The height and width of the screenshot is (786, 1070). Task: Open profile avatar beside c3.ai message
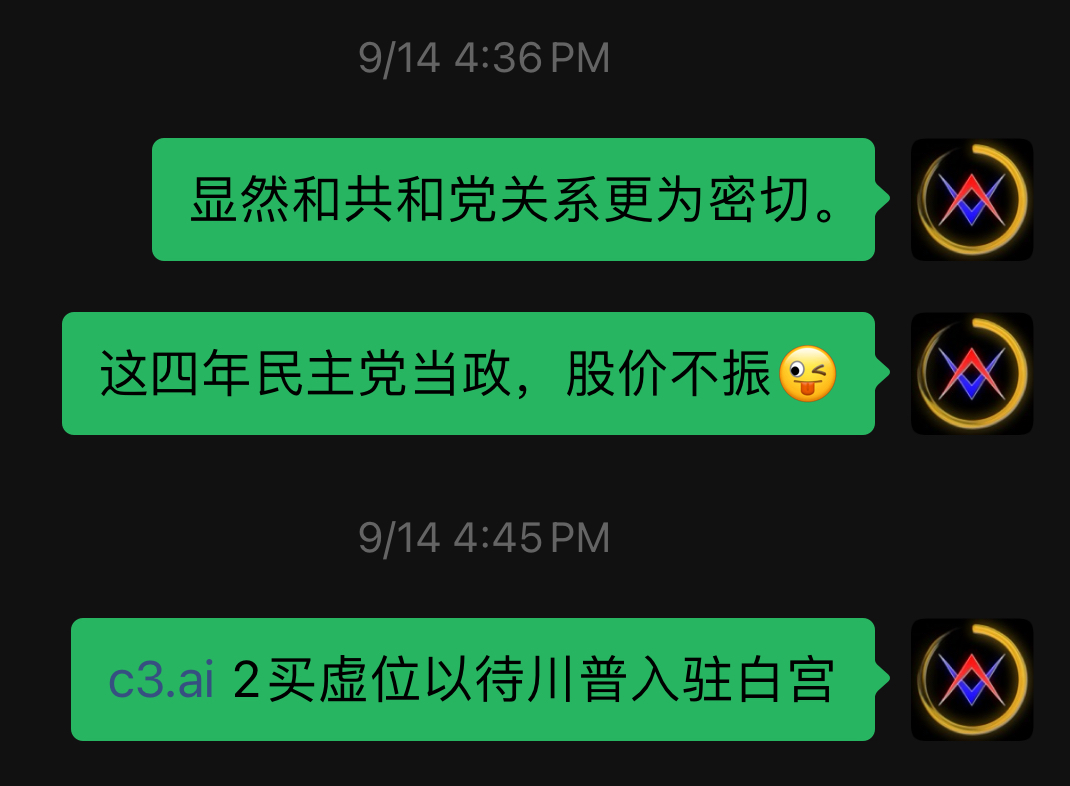(x=971, y=680)
